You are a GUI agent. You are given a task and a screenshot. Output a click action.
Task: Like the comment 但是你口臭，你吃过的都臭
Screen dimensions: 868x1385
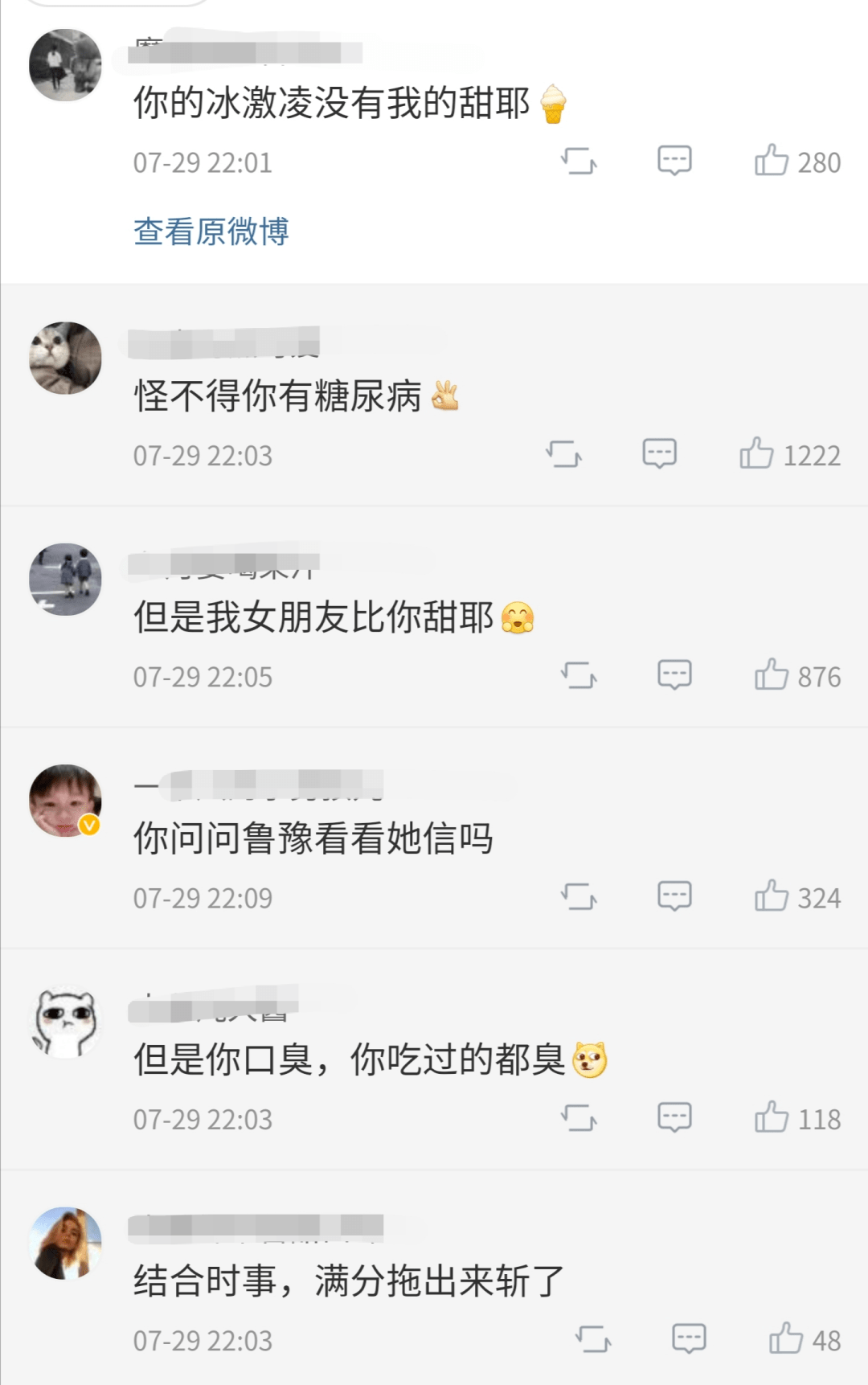pos(772,1117)
